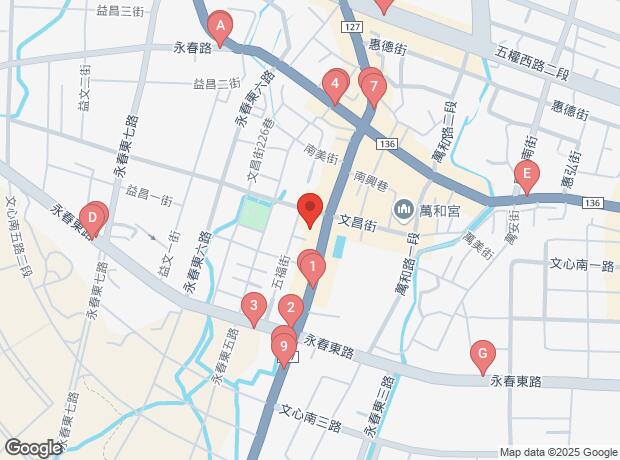The image size is (620, 460).
Task: Open map pin numbered 1
Action: [314, 266]
